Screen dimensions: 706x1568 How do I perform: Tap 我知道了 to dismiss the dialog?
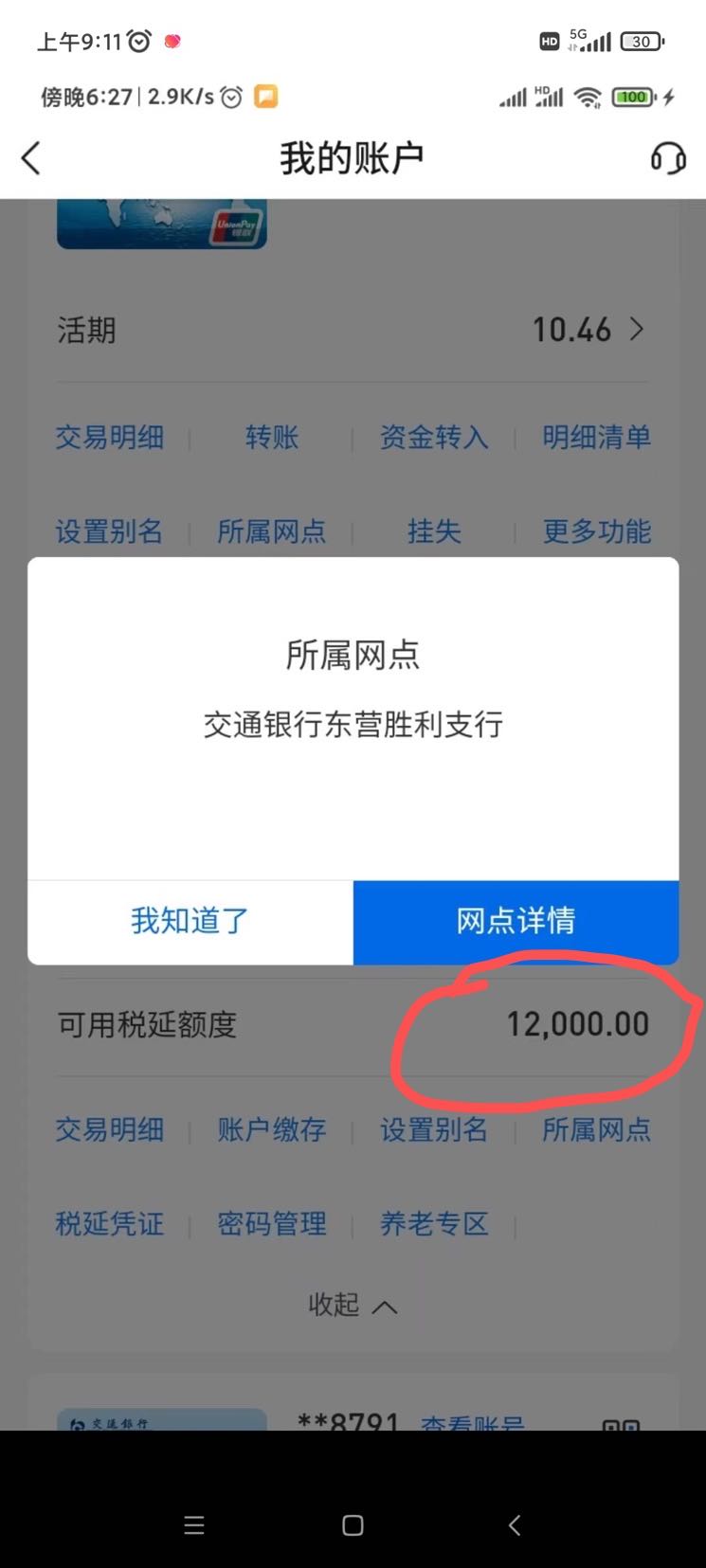coord(190,921)
